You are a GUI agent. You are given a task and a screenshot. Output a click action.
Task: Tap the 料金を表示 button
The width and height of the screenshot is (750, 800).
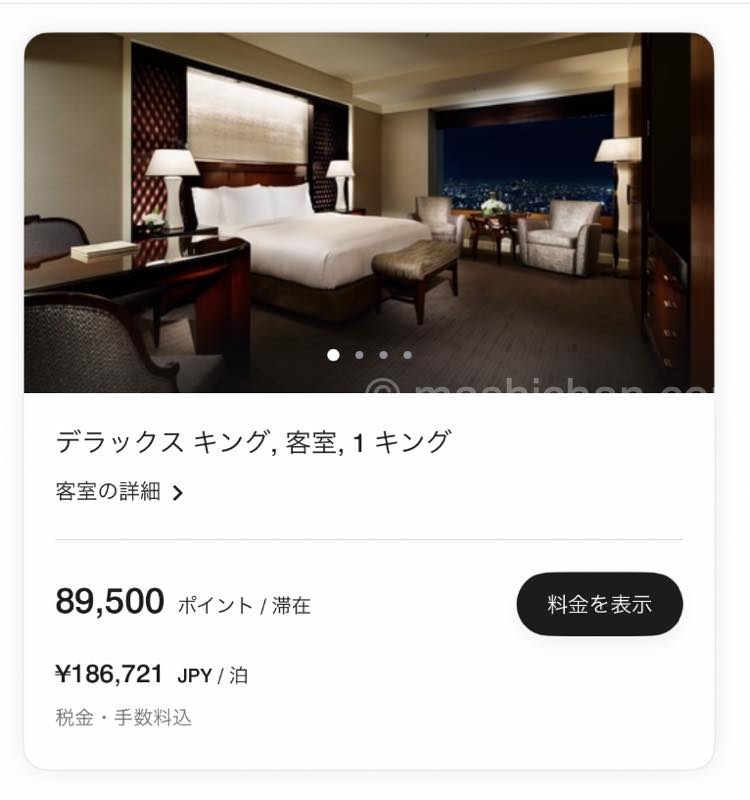599,604
